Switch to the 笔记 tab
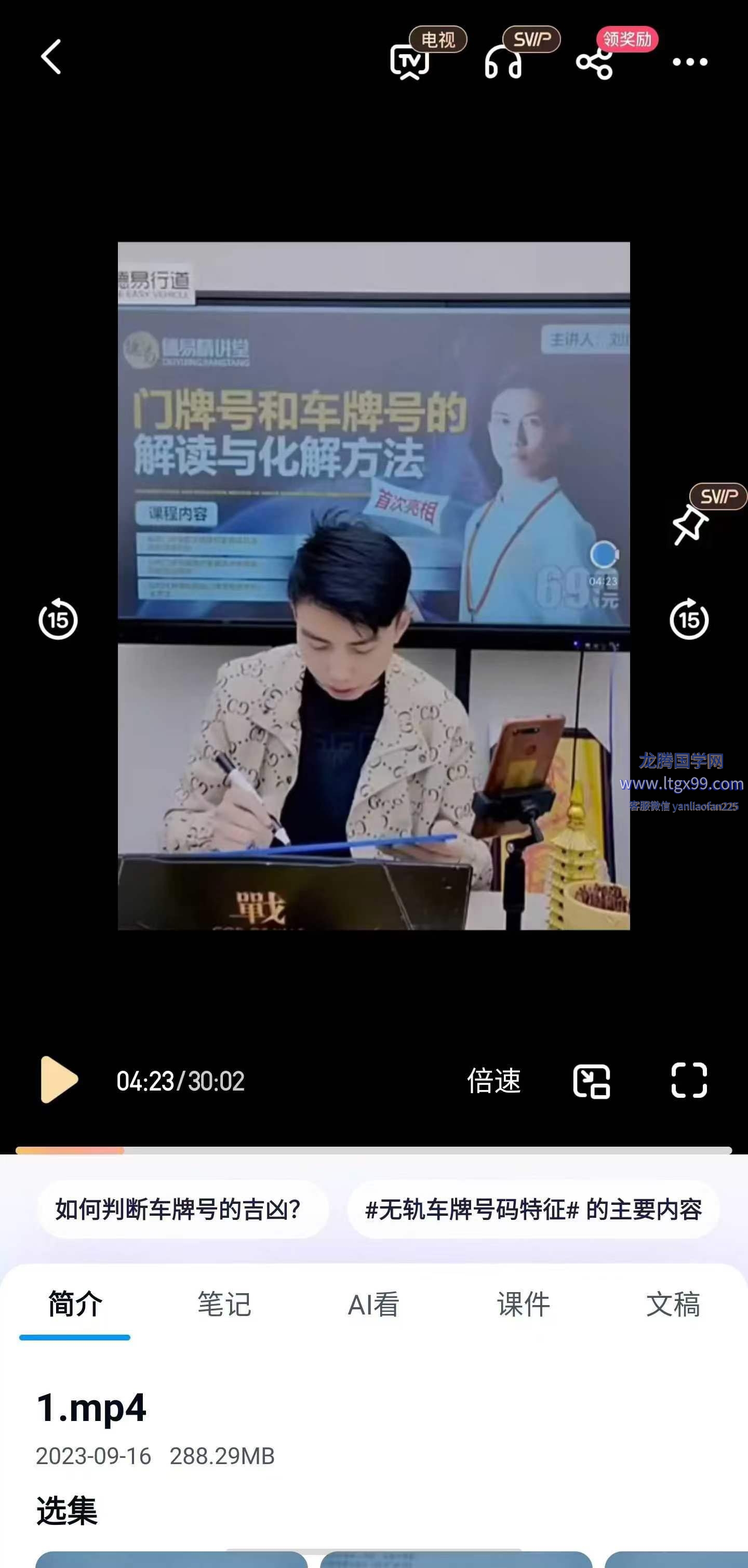 pos(224,1305)
